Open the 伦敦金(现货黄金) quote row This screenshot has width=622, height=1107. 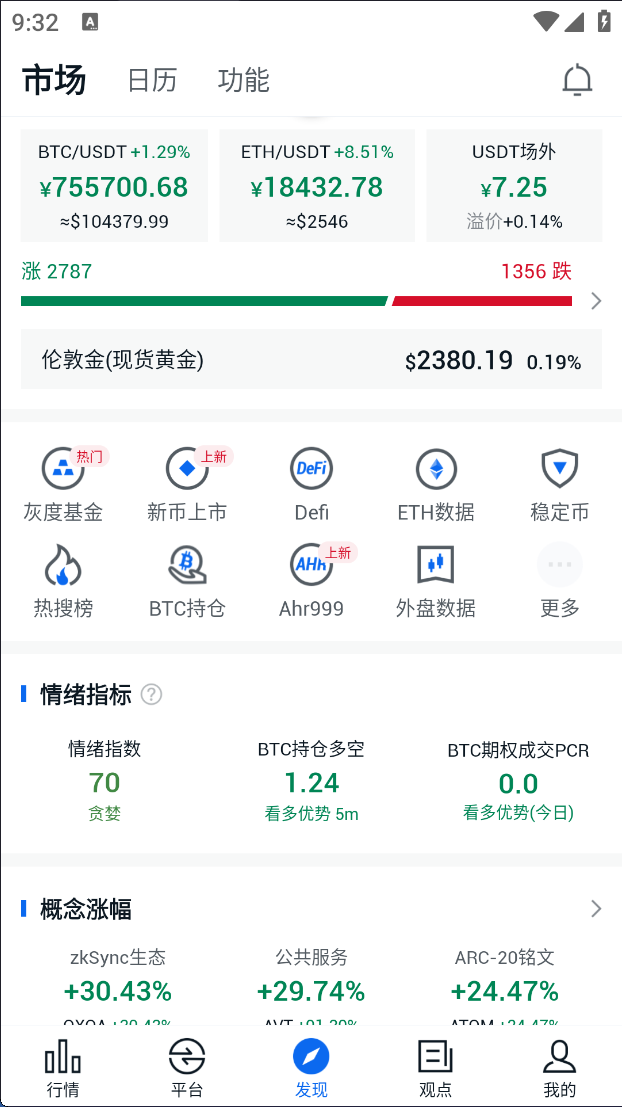311,359
